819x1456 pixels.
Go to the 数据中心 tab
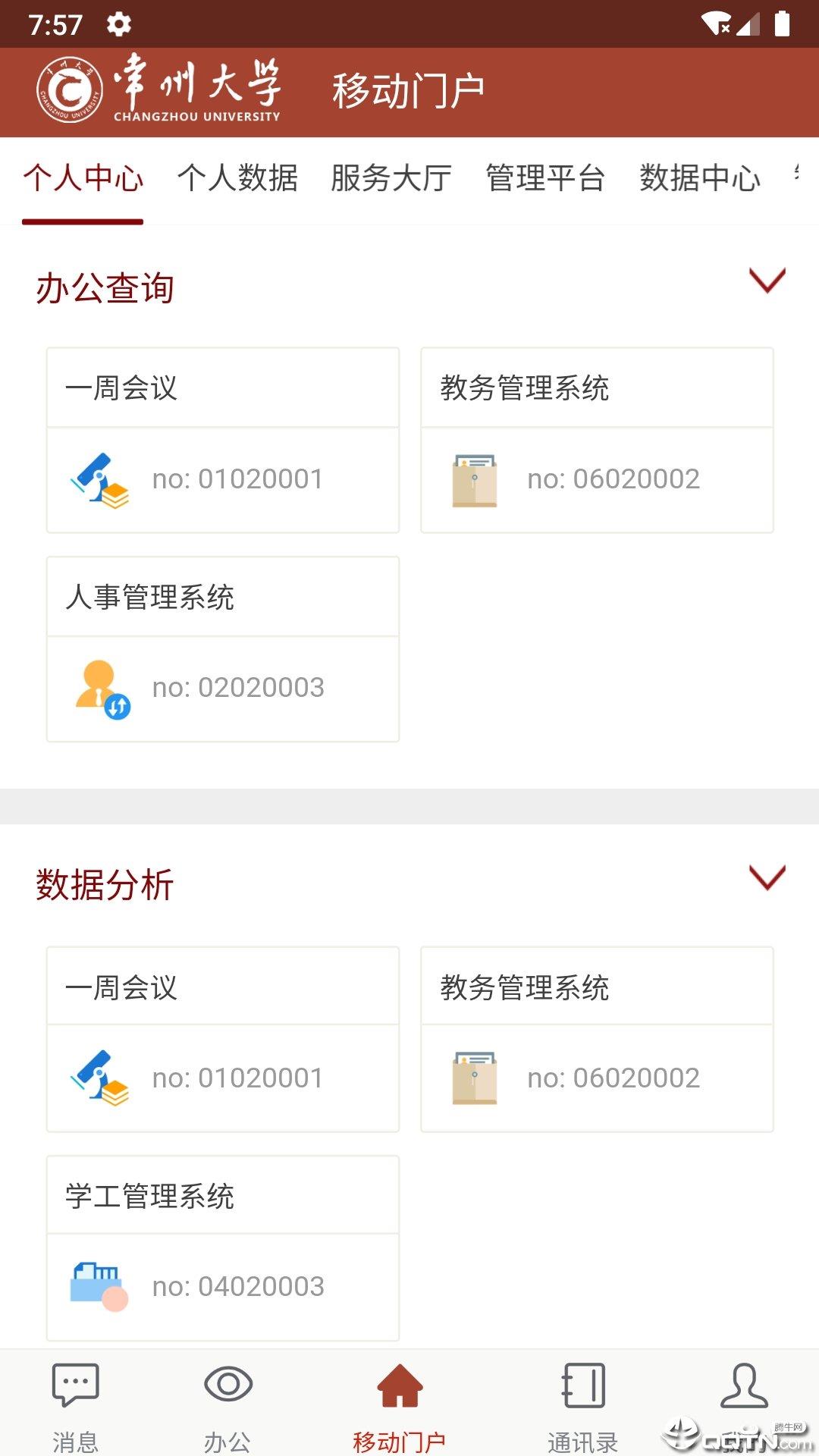point(700,178)
